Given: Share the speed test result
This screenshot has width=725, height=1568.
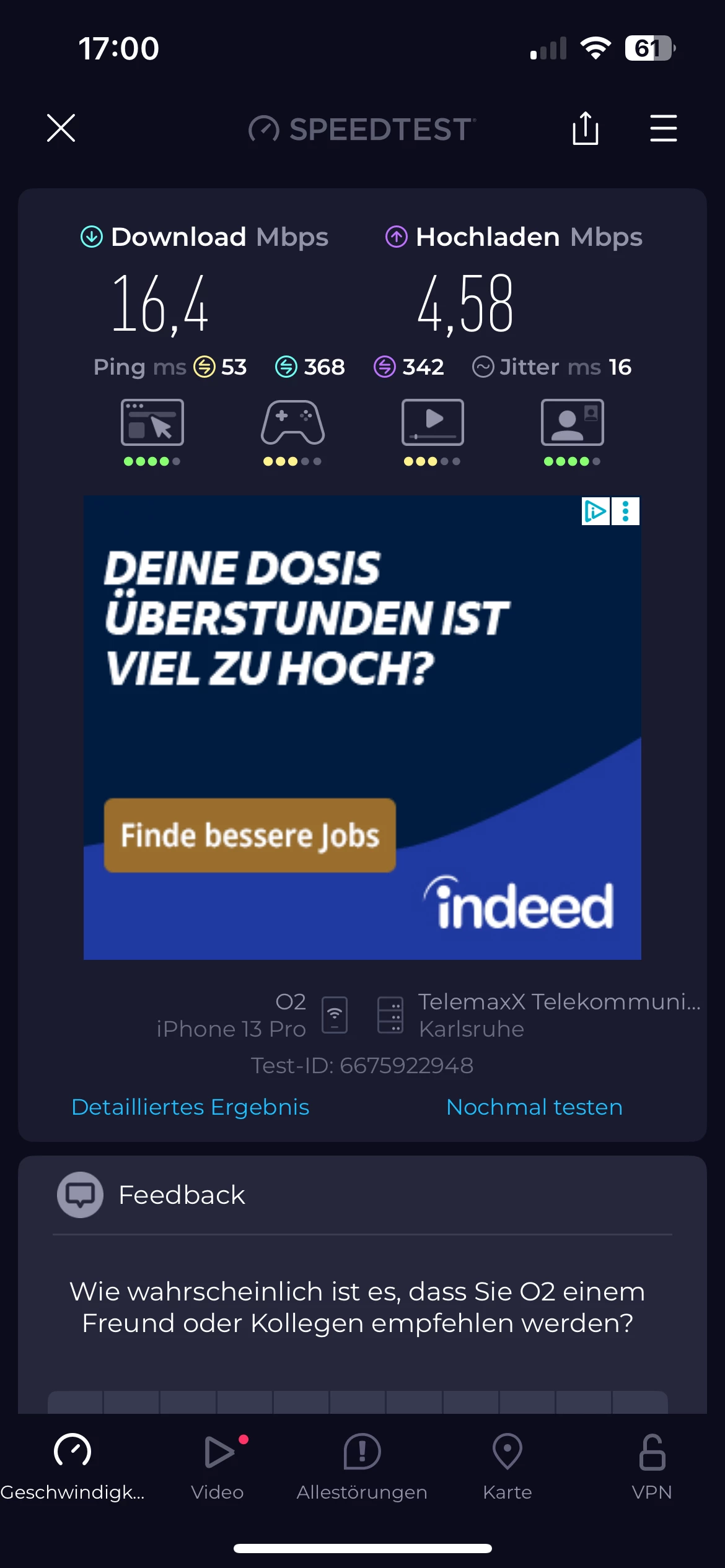Looking at the screenshot, I should click(x=585, y=128).
